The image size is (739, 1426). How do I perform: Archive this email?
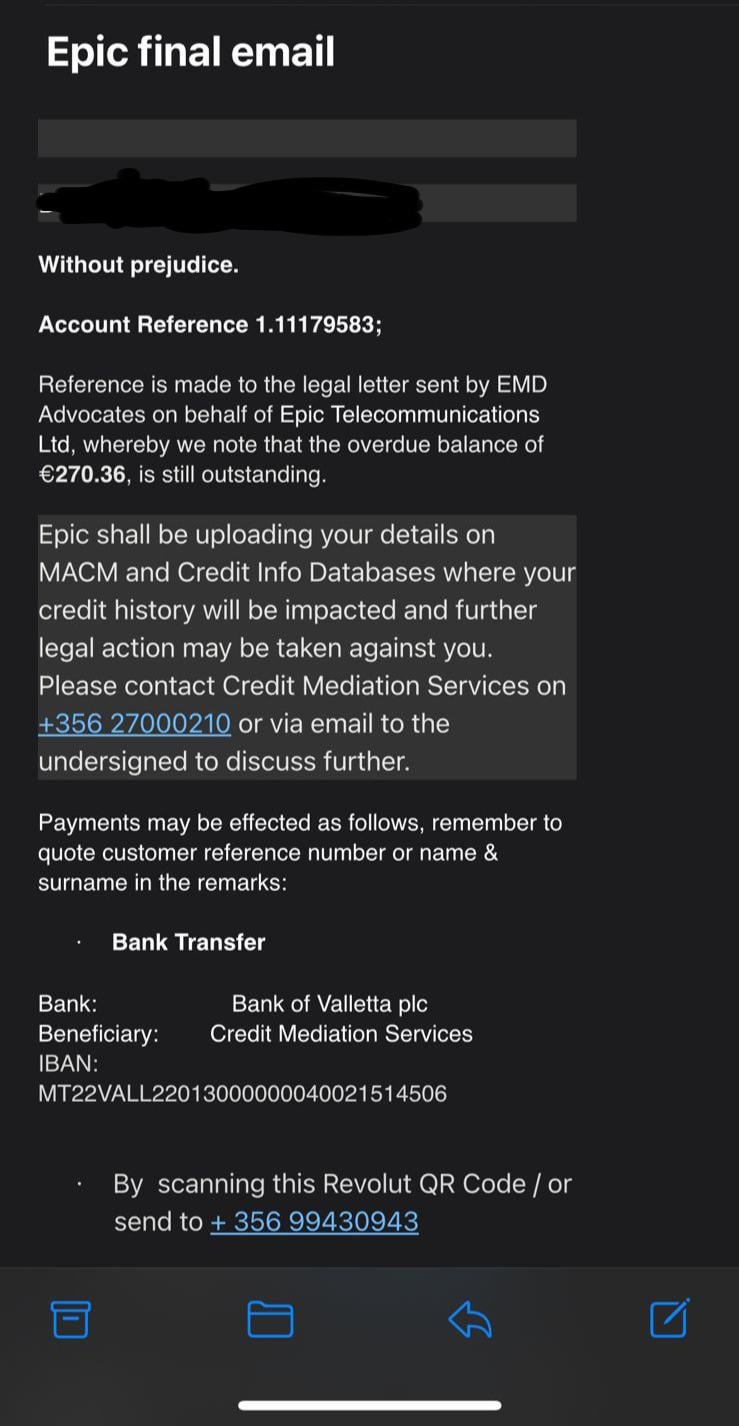pos(70,1319)
